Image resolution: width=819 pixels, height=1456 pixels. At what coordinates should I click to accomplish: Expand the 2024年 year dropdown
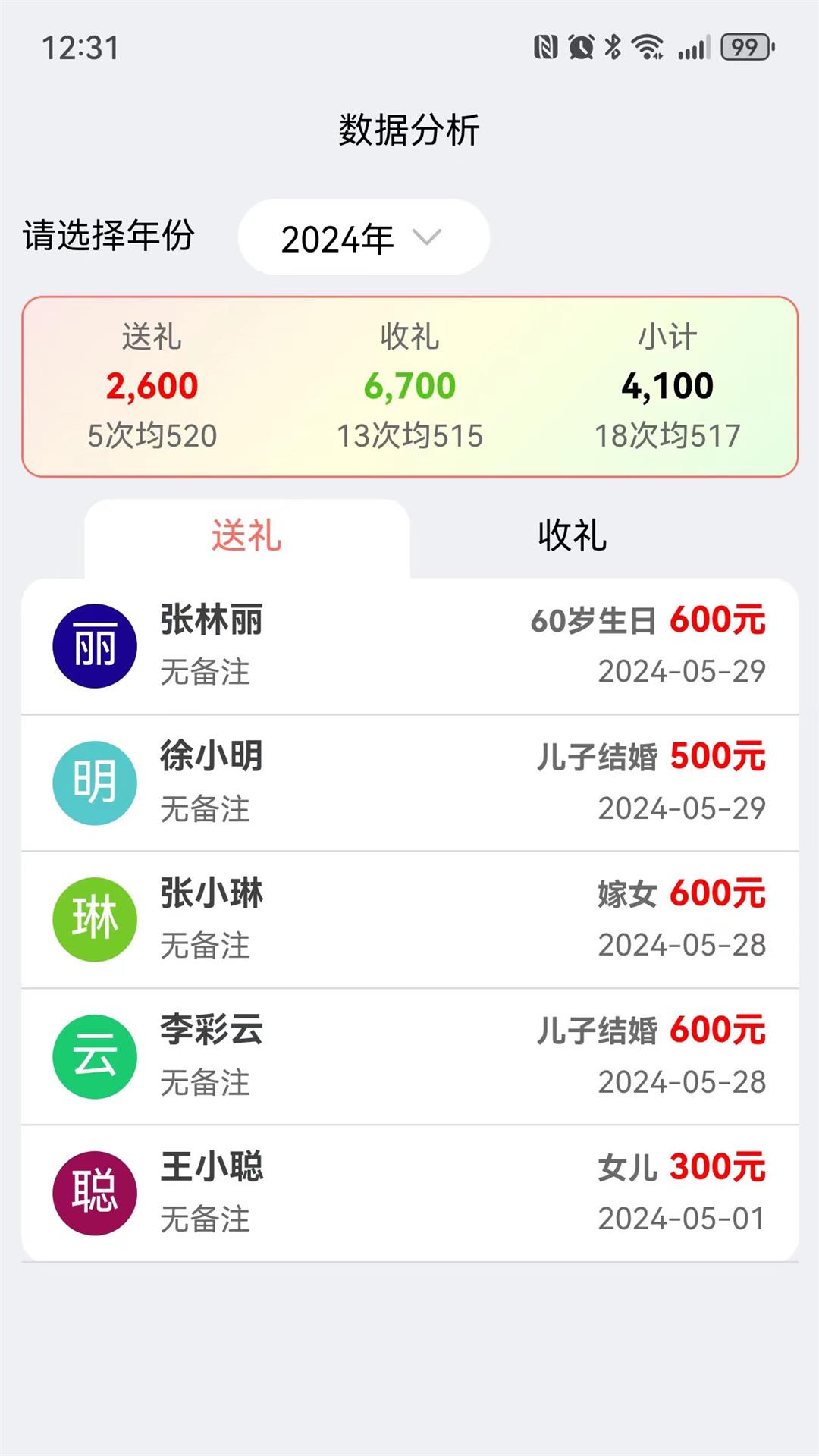click(363, 237)
